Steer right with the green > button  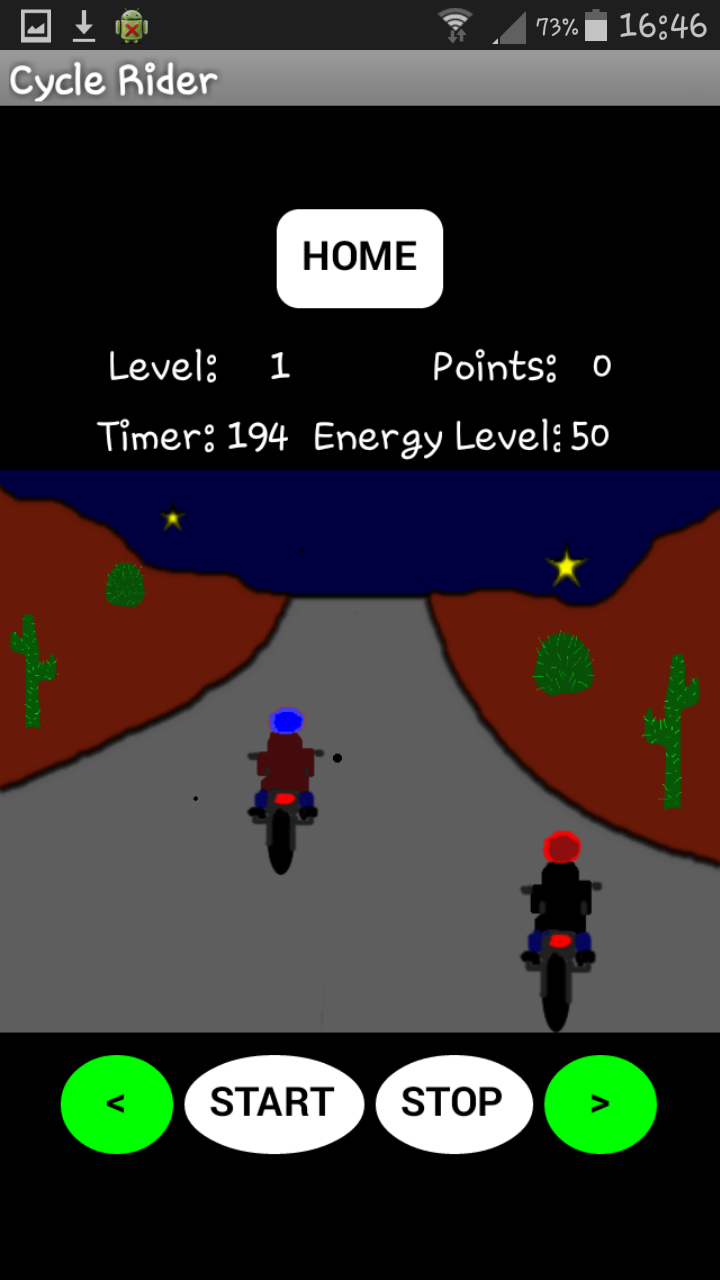[600, 1104]
